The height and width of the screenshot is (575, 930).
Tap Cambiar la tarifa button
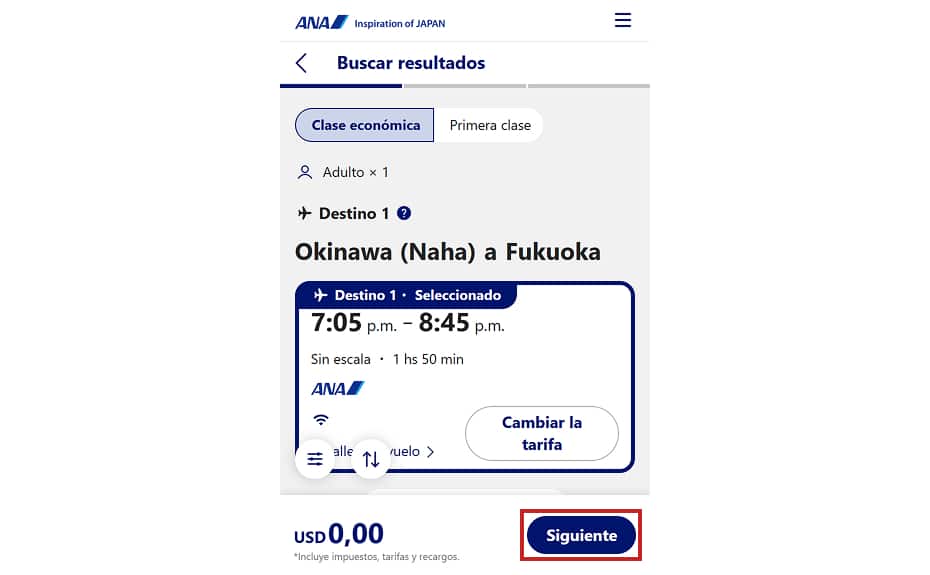click(542, 433)
